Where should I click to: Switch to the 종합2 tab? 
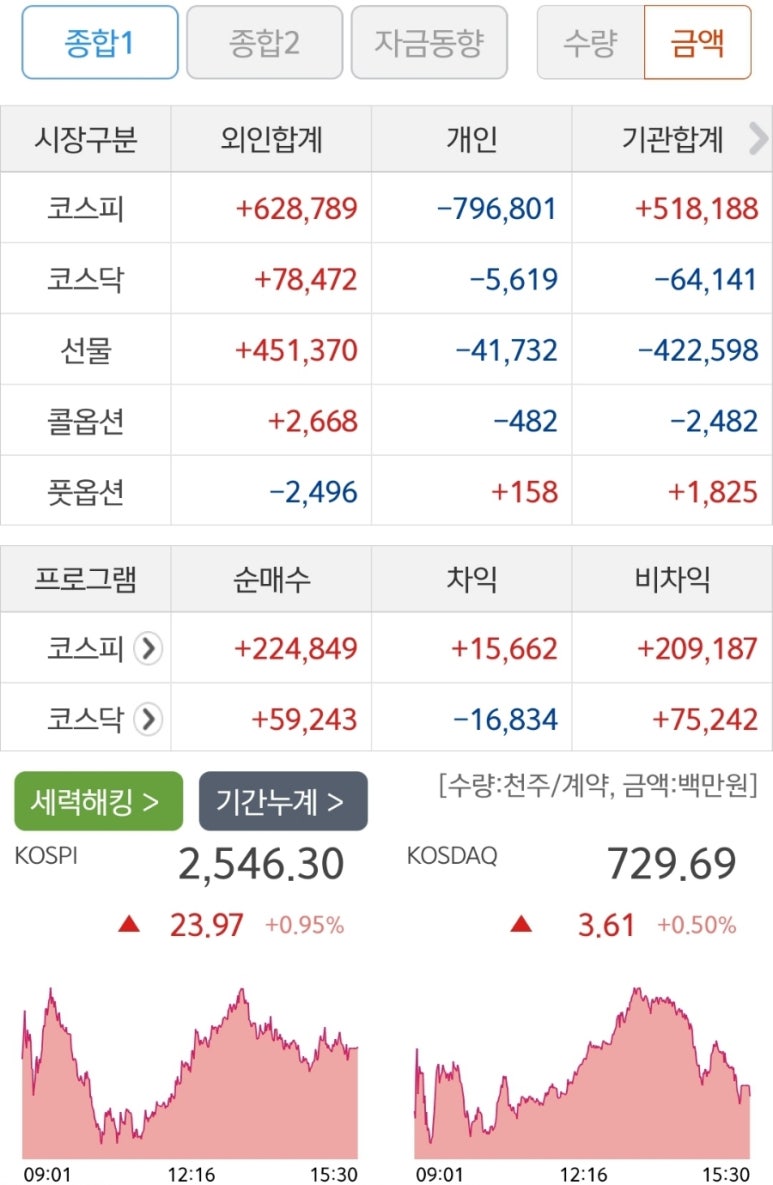tap(264, 43)
